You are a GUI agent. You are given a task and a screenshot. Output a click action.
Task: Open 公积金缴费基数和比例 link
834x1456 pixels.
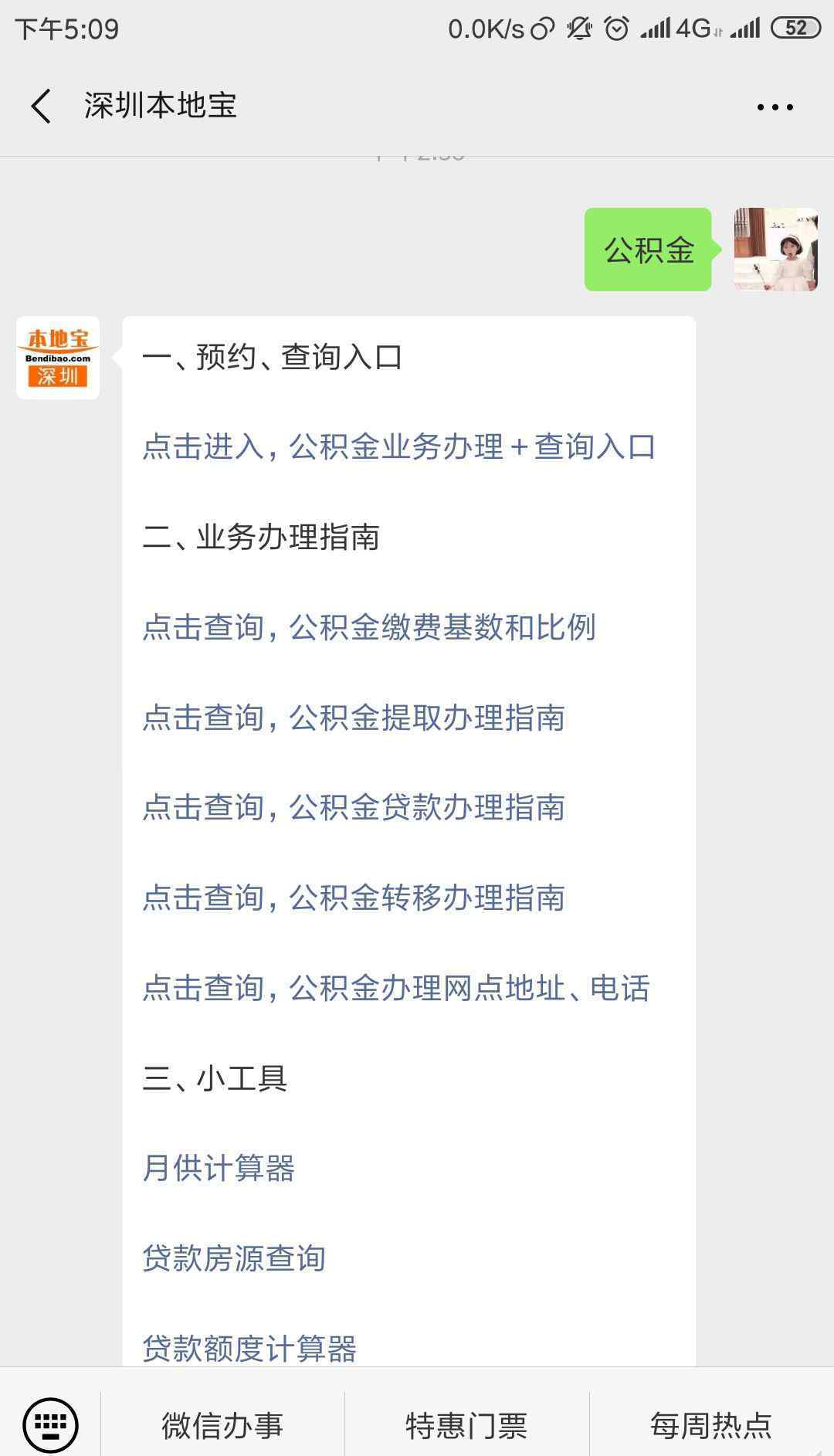(x=369, y=627)
